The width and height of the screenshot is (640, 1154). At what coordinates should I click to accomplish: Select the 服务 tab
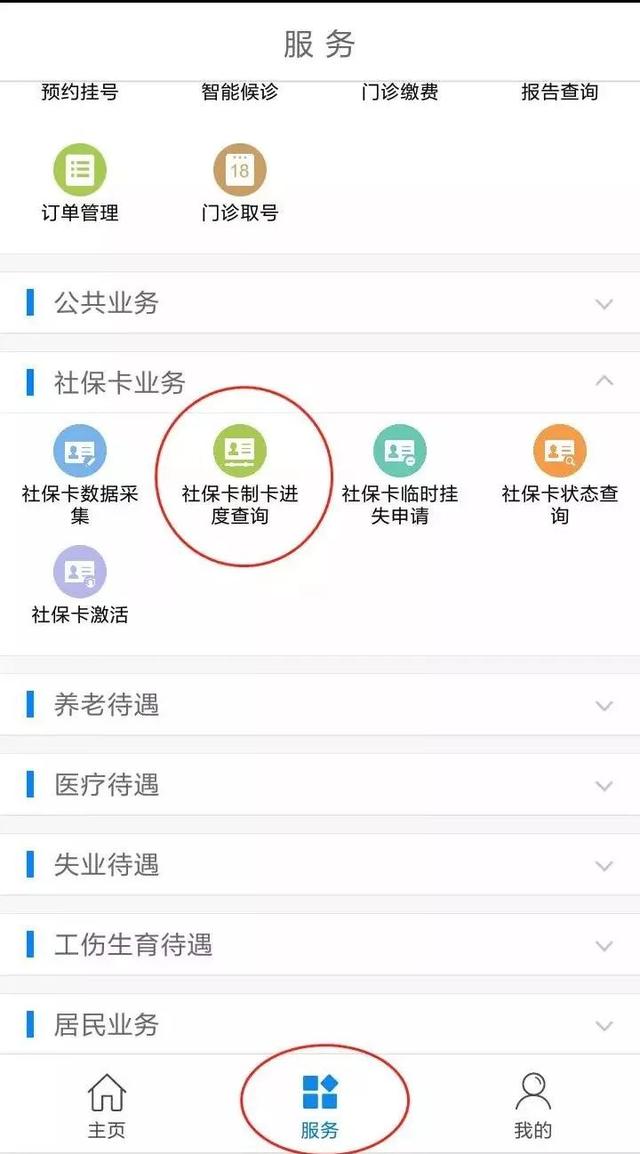point(320,1106)
